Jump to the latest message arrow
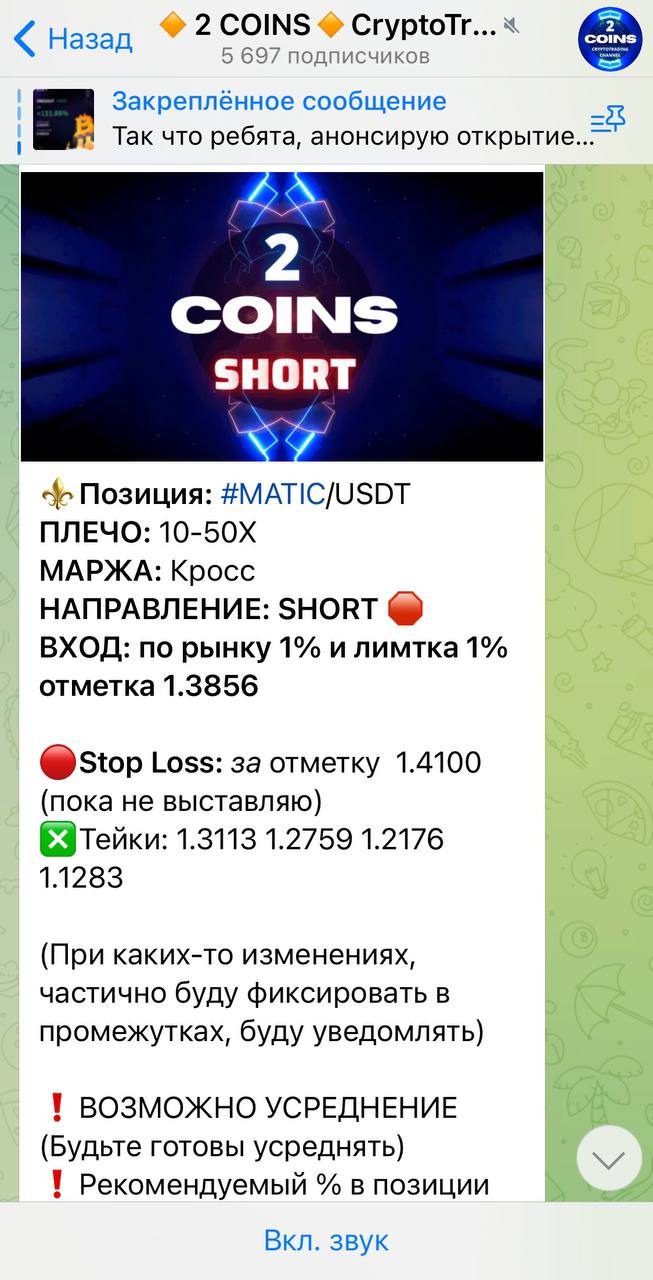Screen dimensions: 653x1280 click(609, 1158)
